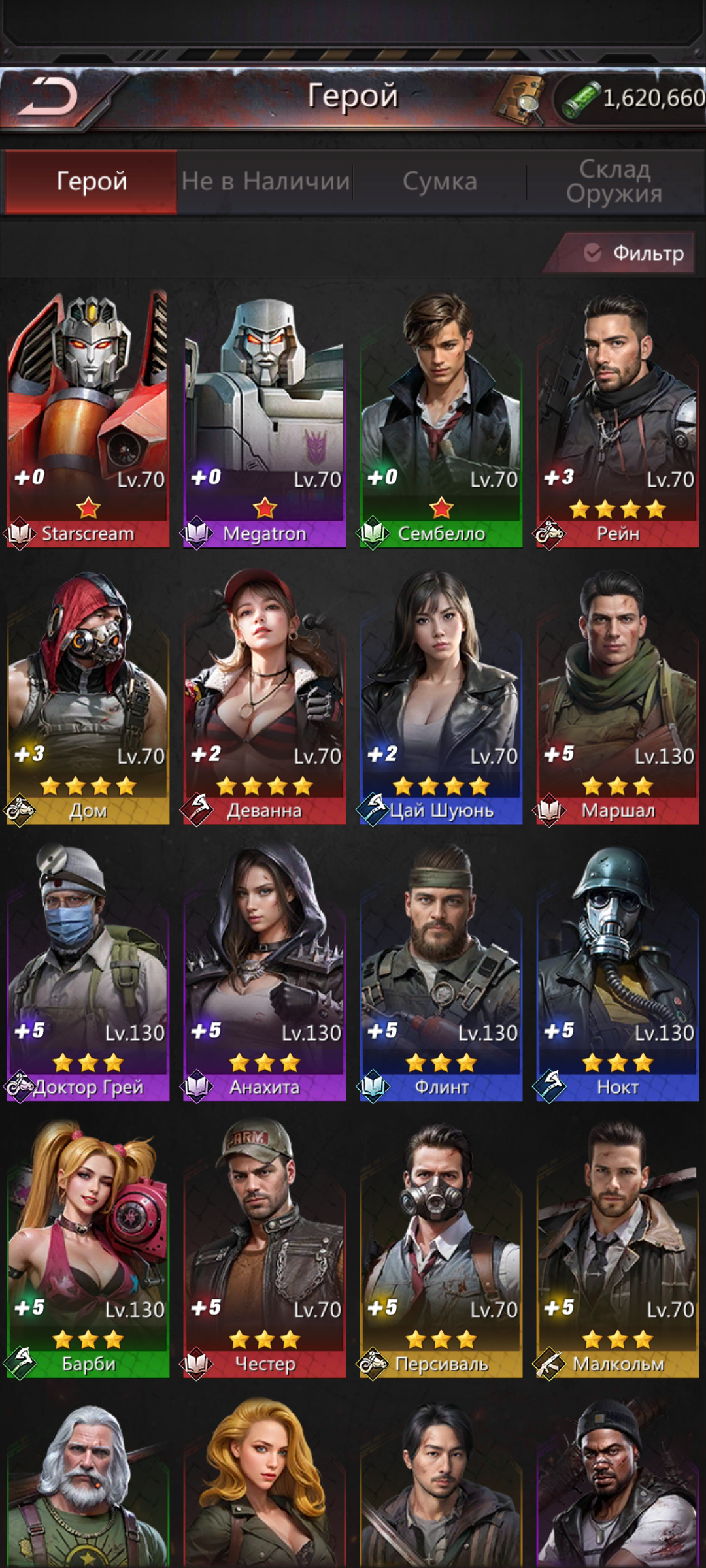
Task: Select the Герой tab
Action: click(x=92, y=181)
